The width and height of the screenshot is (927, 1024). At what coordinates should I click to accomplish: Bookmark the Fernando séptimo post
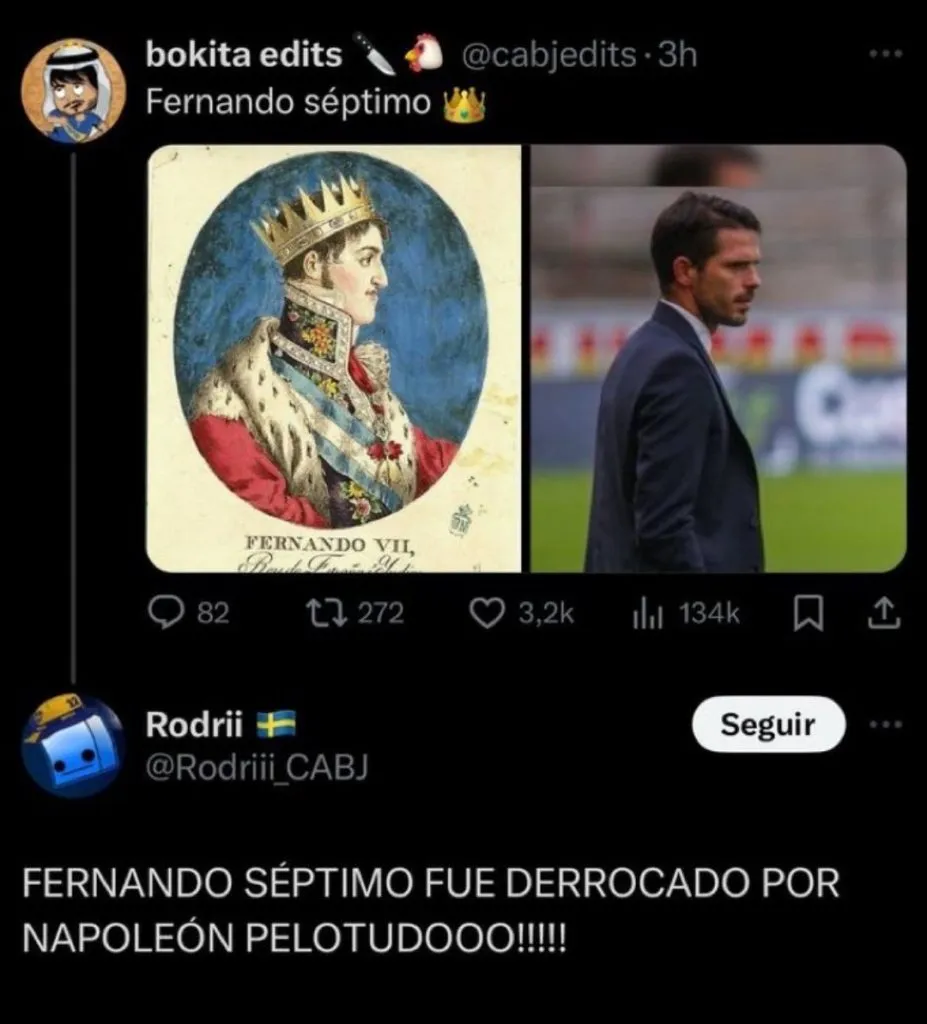click(x=807, y=615)
